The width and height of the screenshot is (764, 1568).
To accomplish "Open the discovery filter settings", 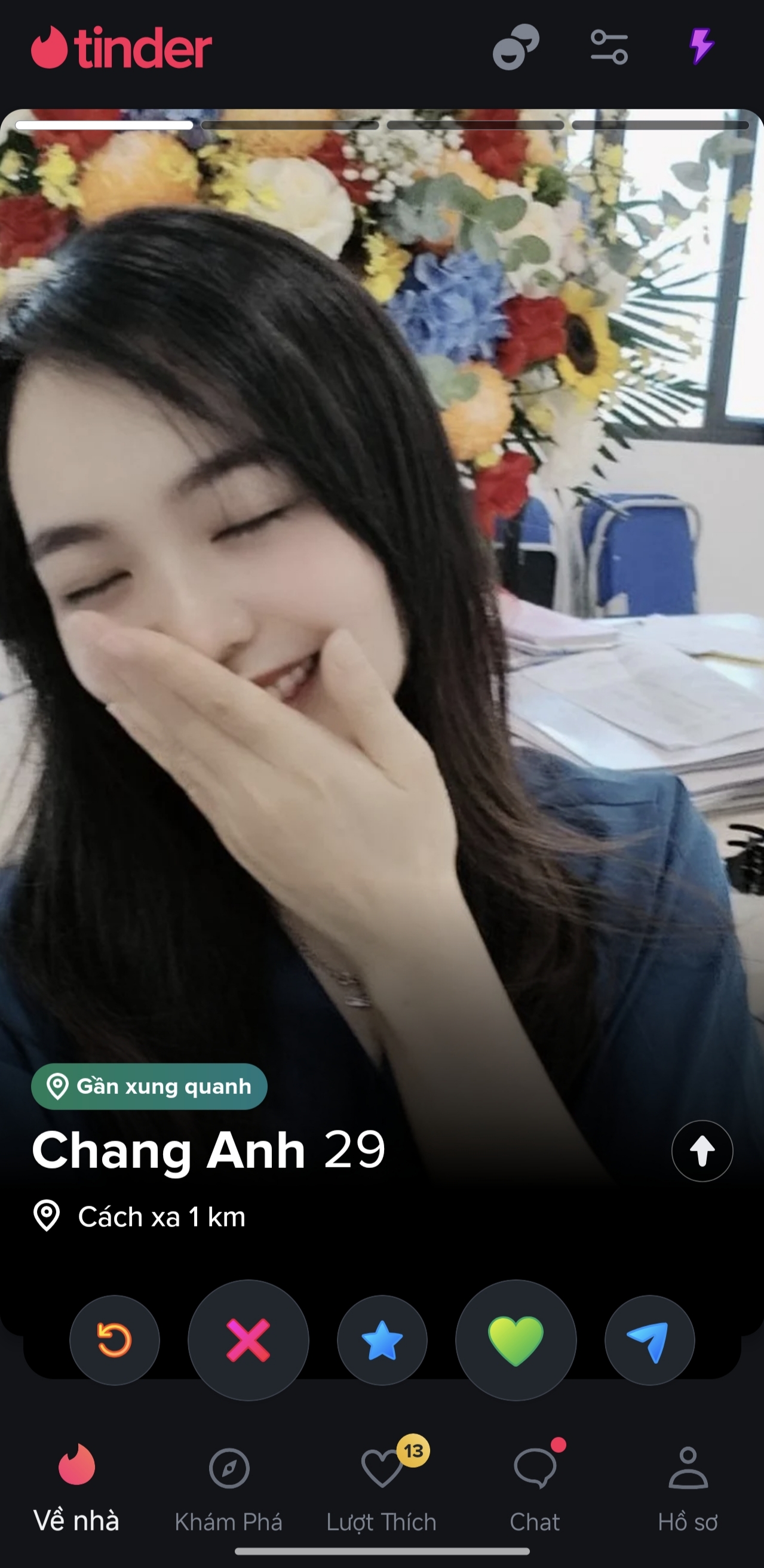I will 609,48.
